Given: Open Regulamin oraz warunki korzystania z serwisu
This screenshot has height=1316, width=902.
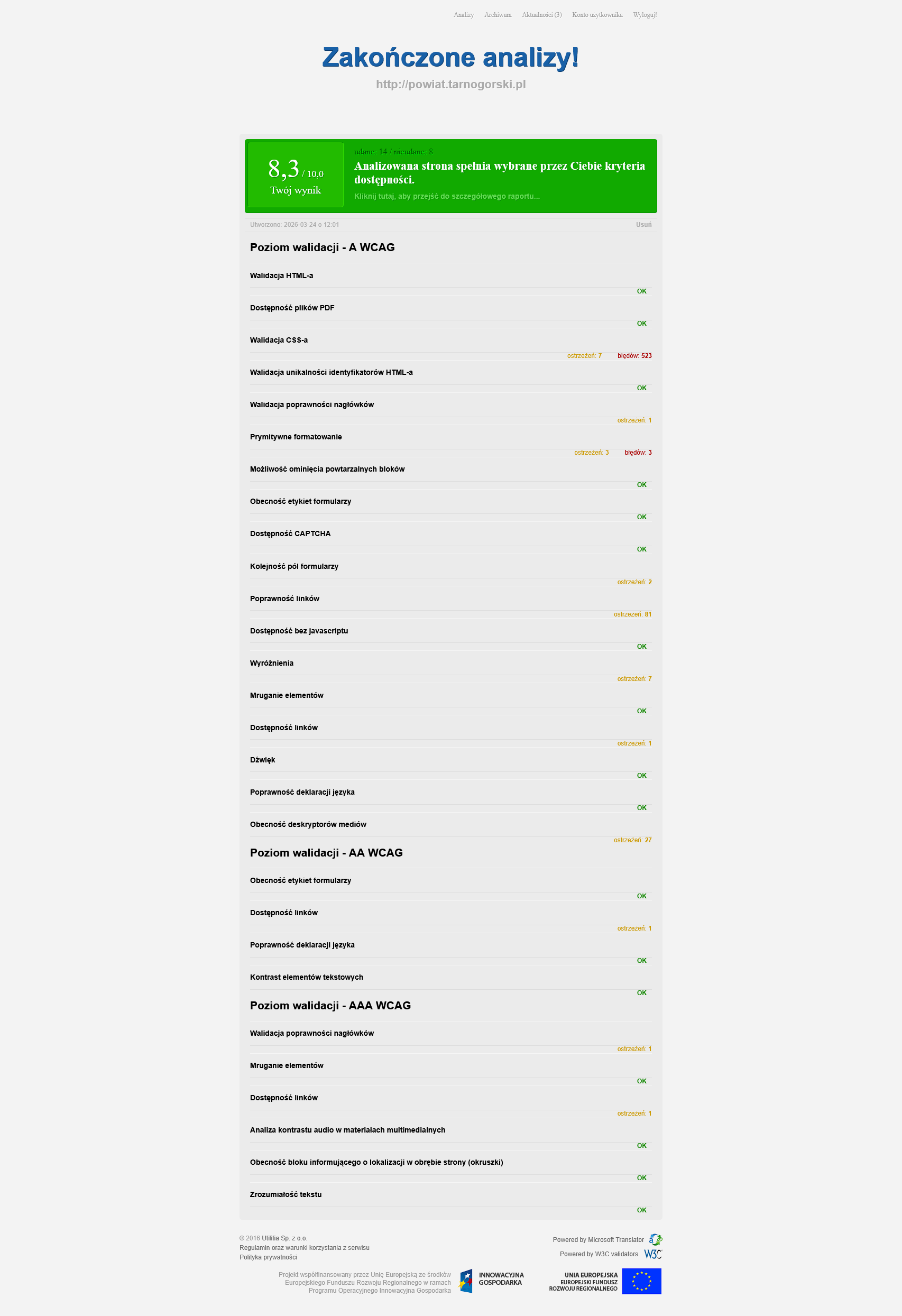Looking at the screenshot, I should click(x=304, y=1248).
